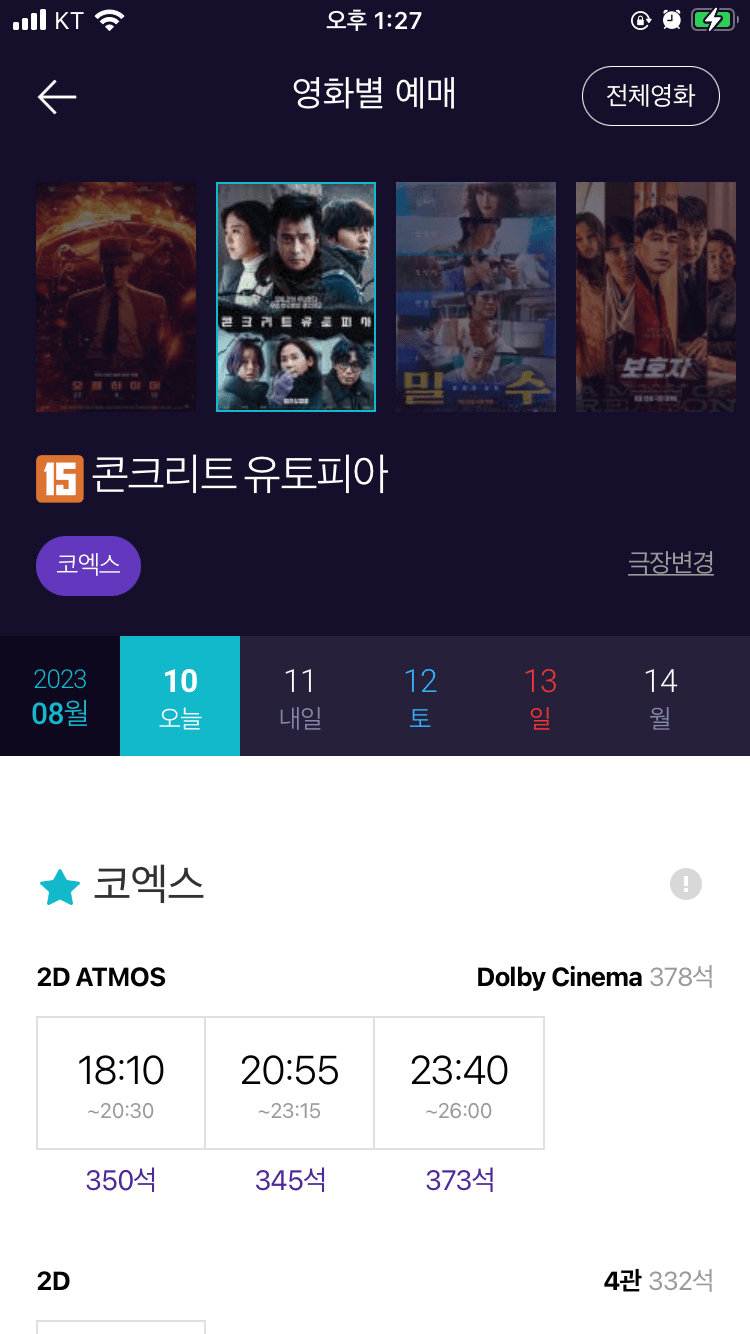
Task: Open the 2023 08월 month selector
Action: point(60,695)
